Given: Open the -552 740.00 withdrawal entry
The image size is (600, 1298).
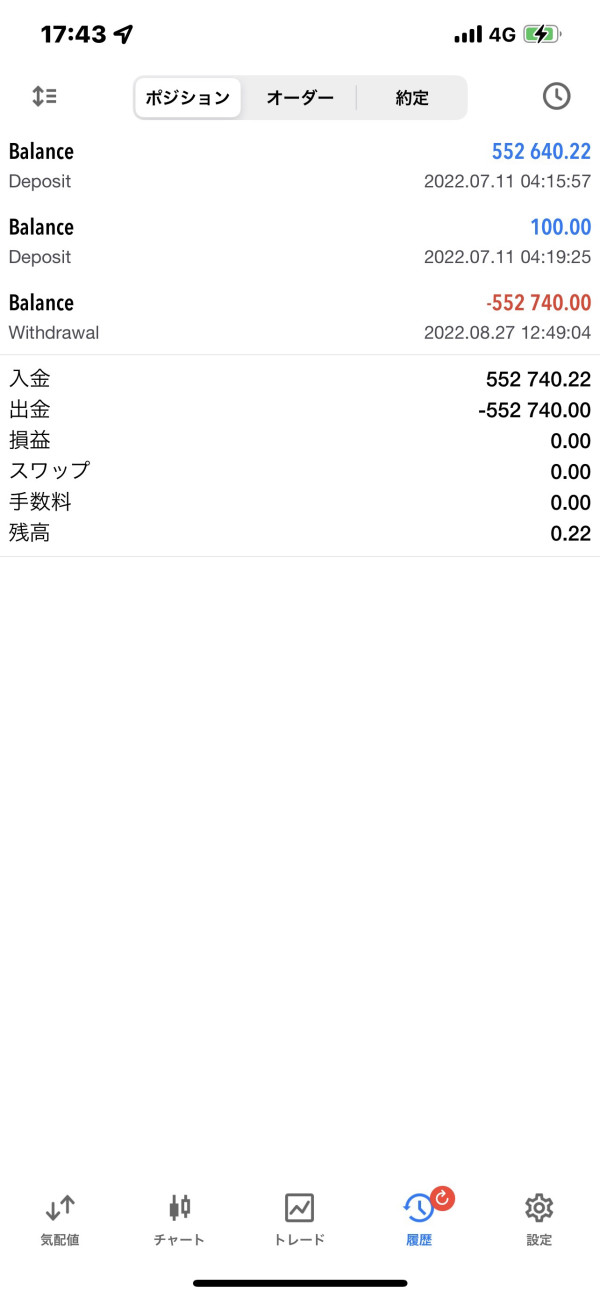Looking at the screenshot, I should click(x=300, y=317).
